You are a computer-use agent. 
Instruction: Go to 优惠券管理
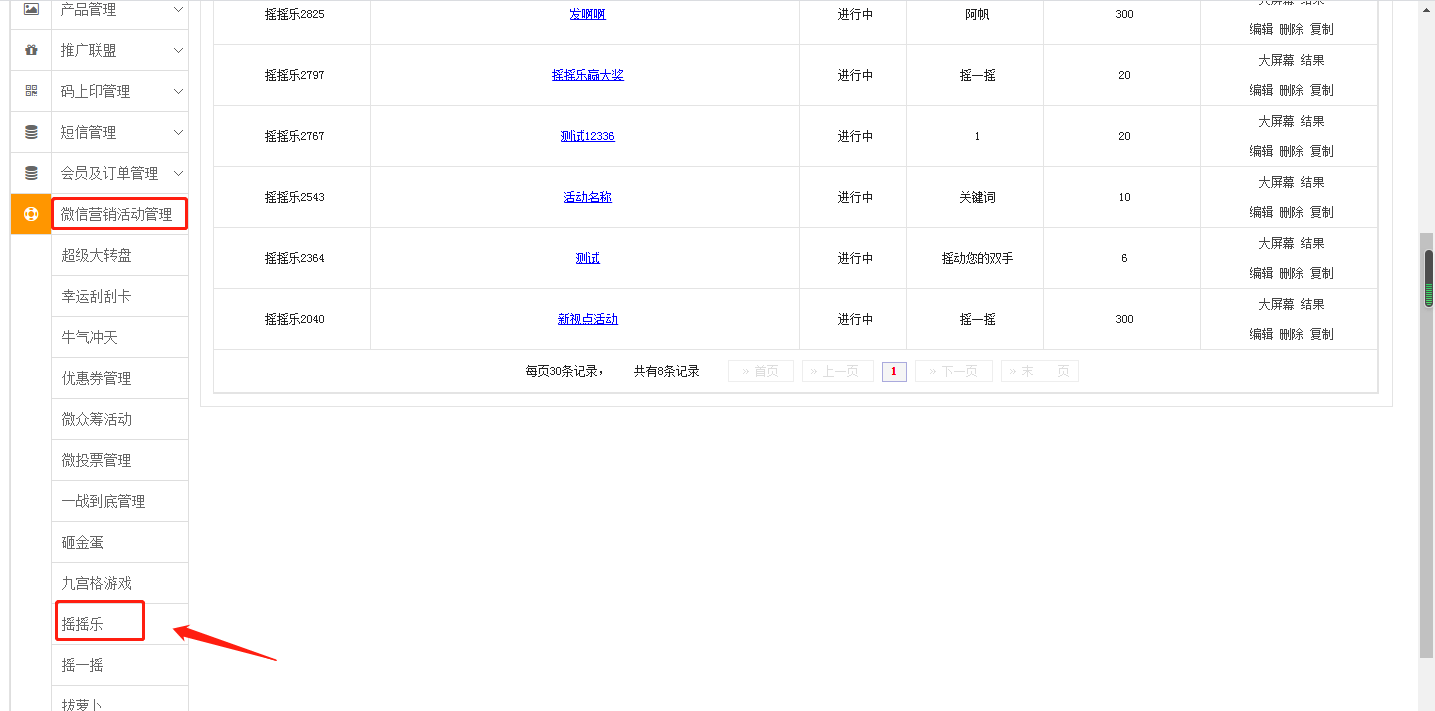point(96,378)
